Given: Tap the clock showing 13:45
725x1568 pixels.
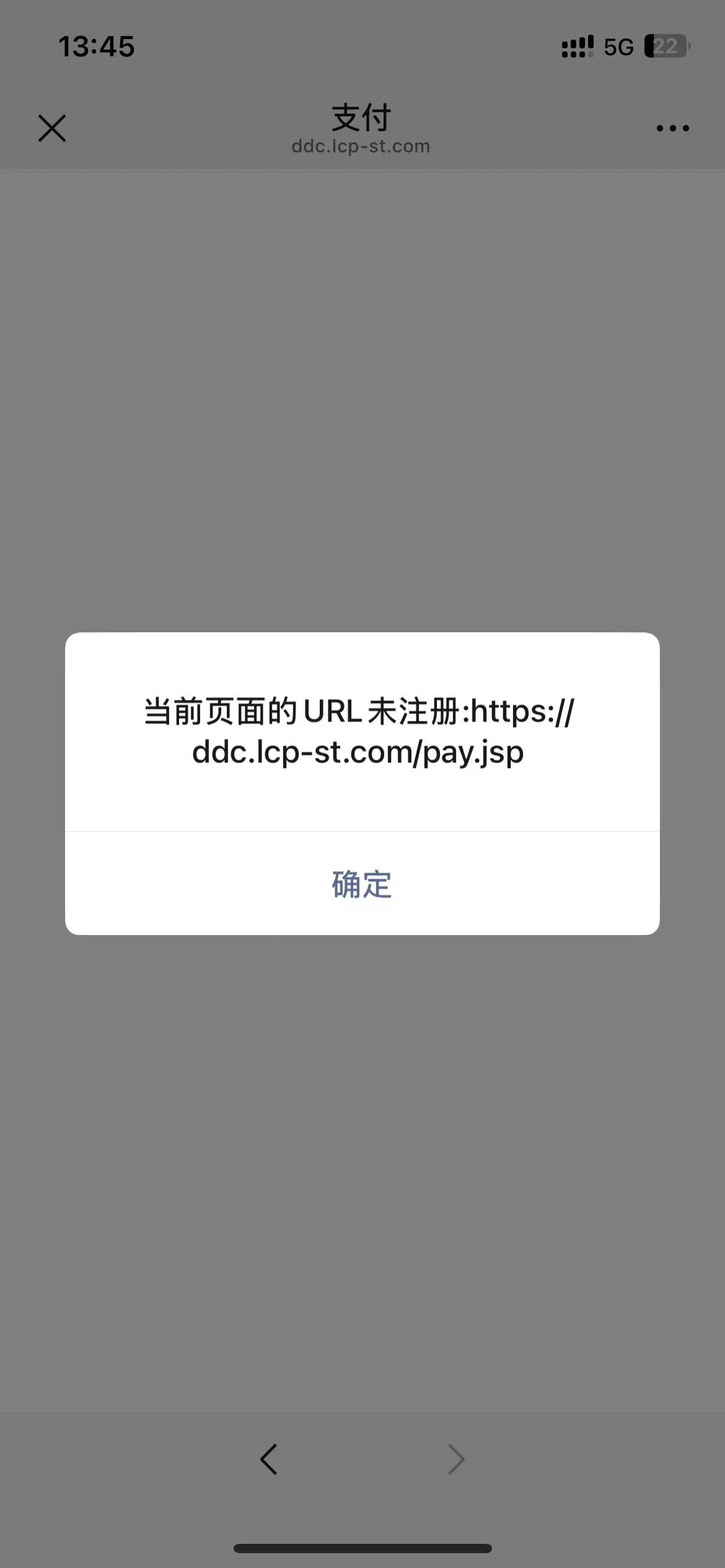Looking at the screenshot, I should 96,45.
